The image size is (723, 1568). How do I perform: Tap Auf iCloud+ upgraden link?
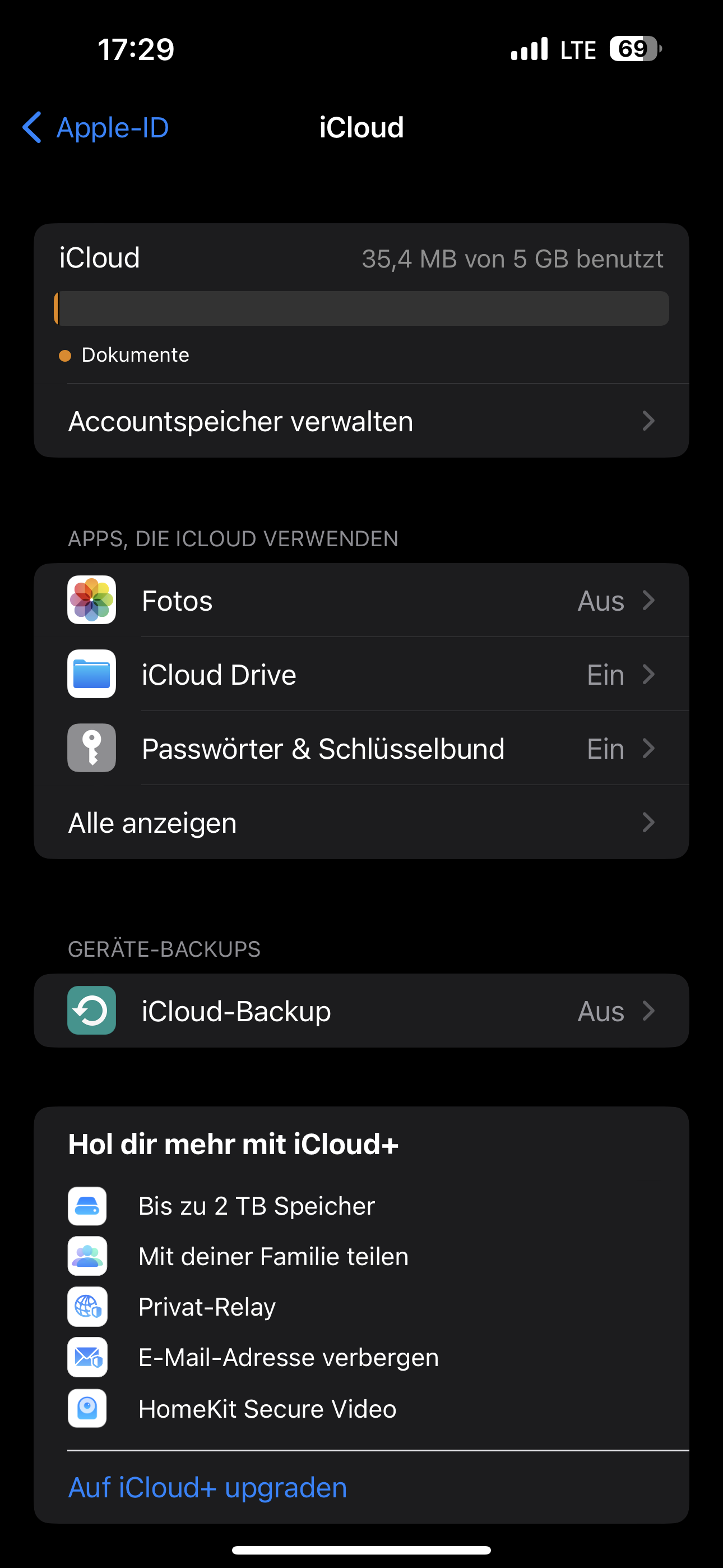coord(208,1488)
